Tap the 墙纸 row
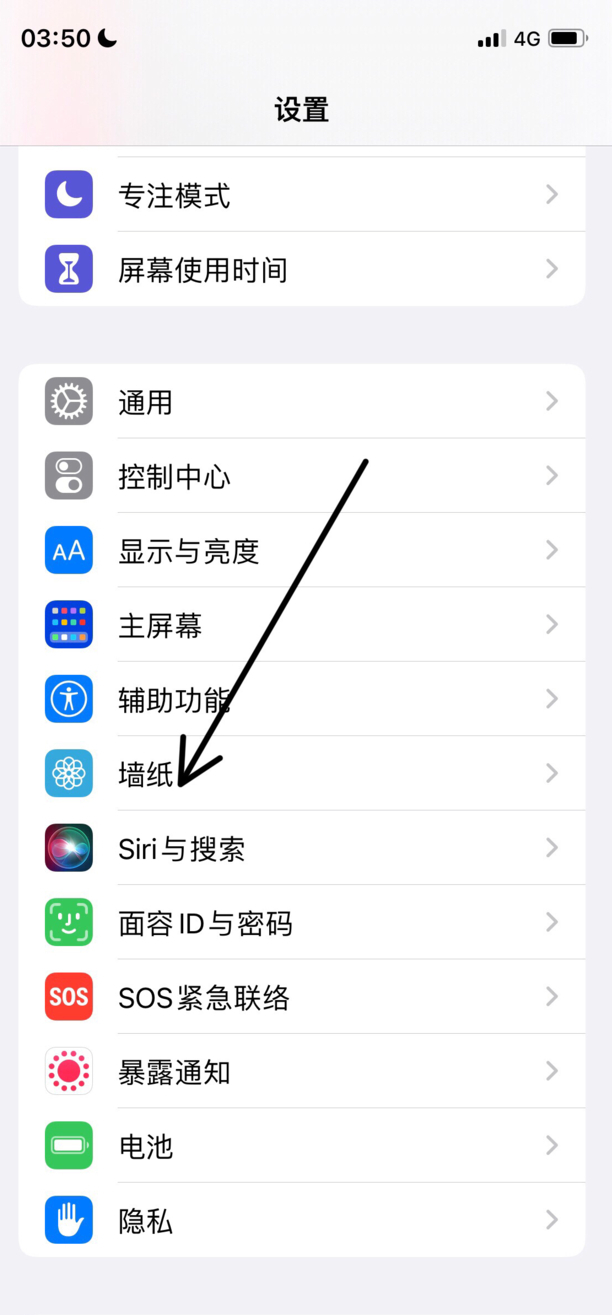This screenshot has height=1315, width=612. click(x=300, y=774)
